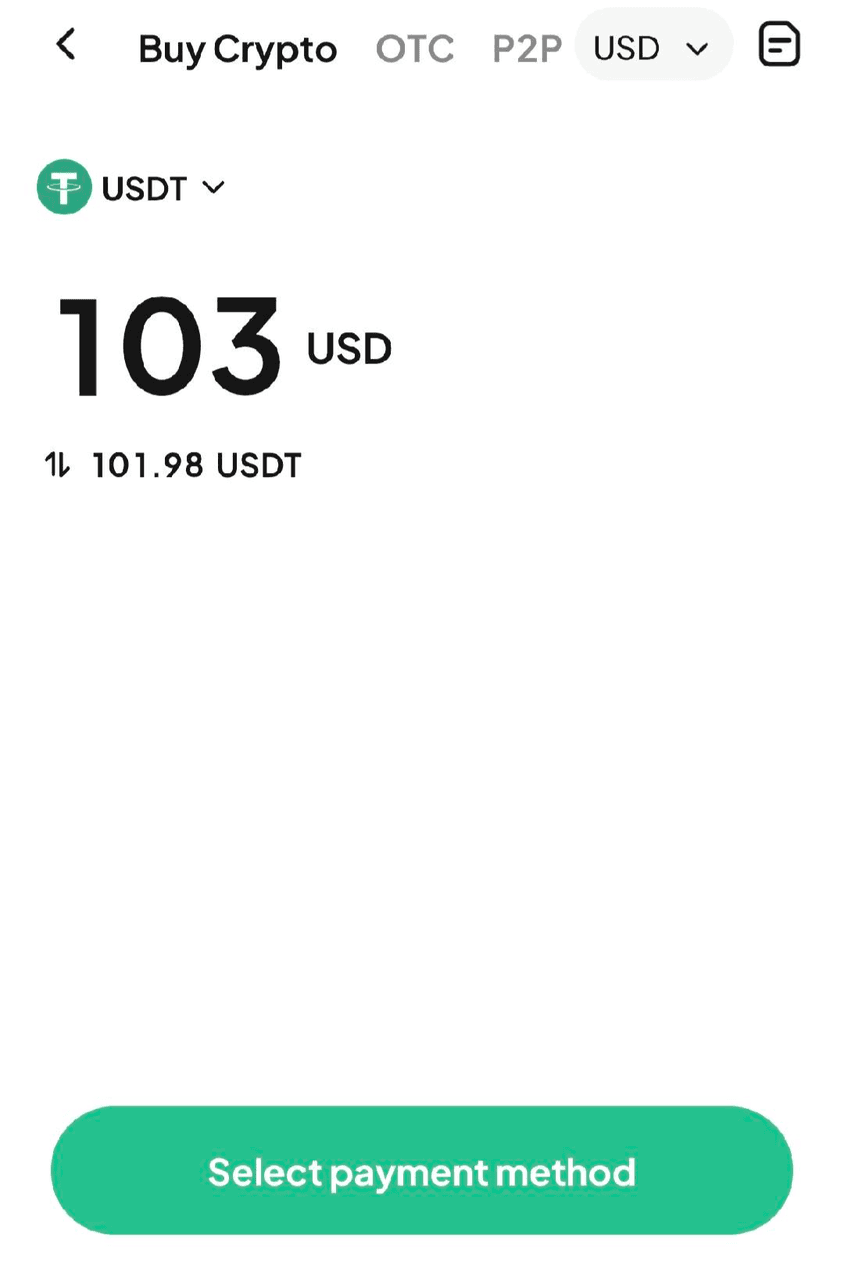Open the USD currency dropdown
Screen dimensions: 844x1280
tap(652, 47)
